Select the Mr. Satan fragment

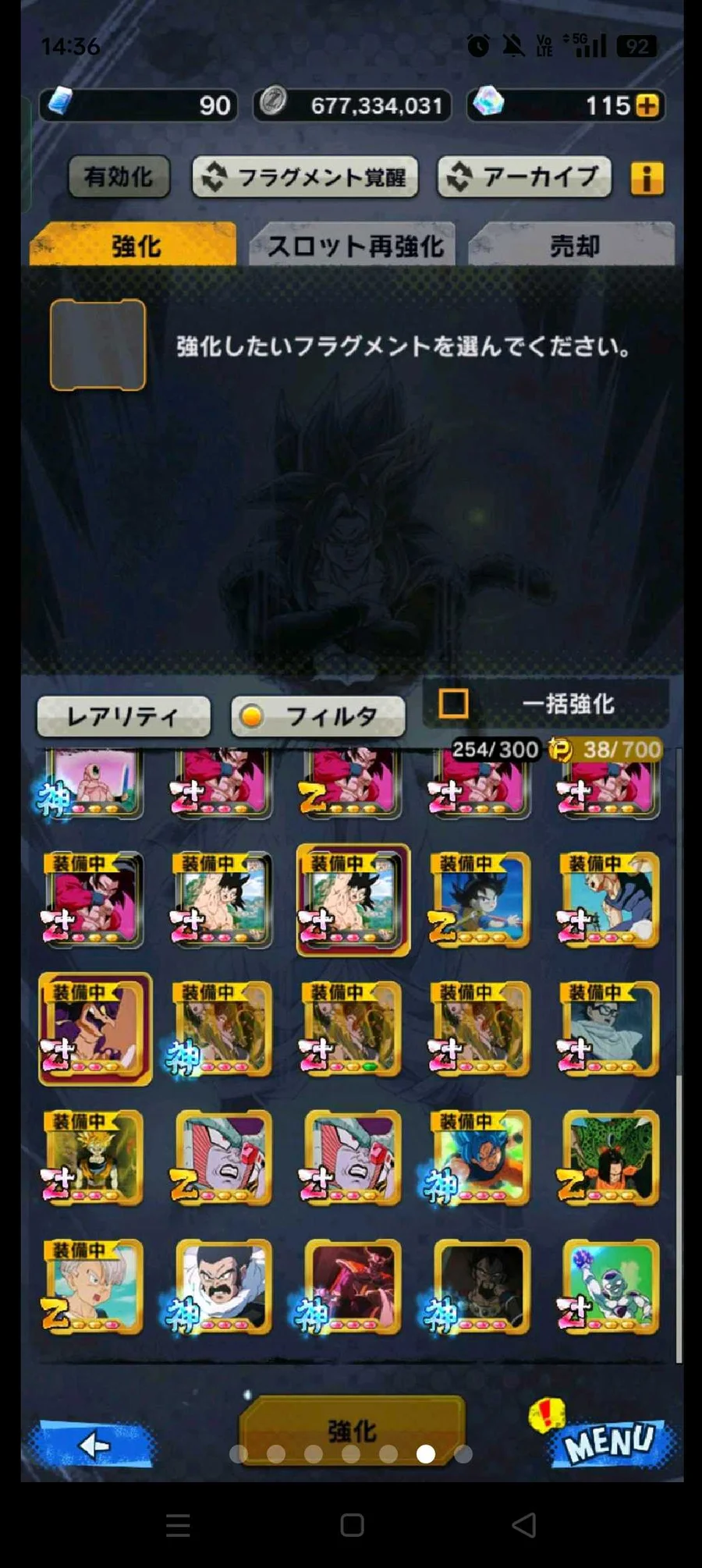222,1287
